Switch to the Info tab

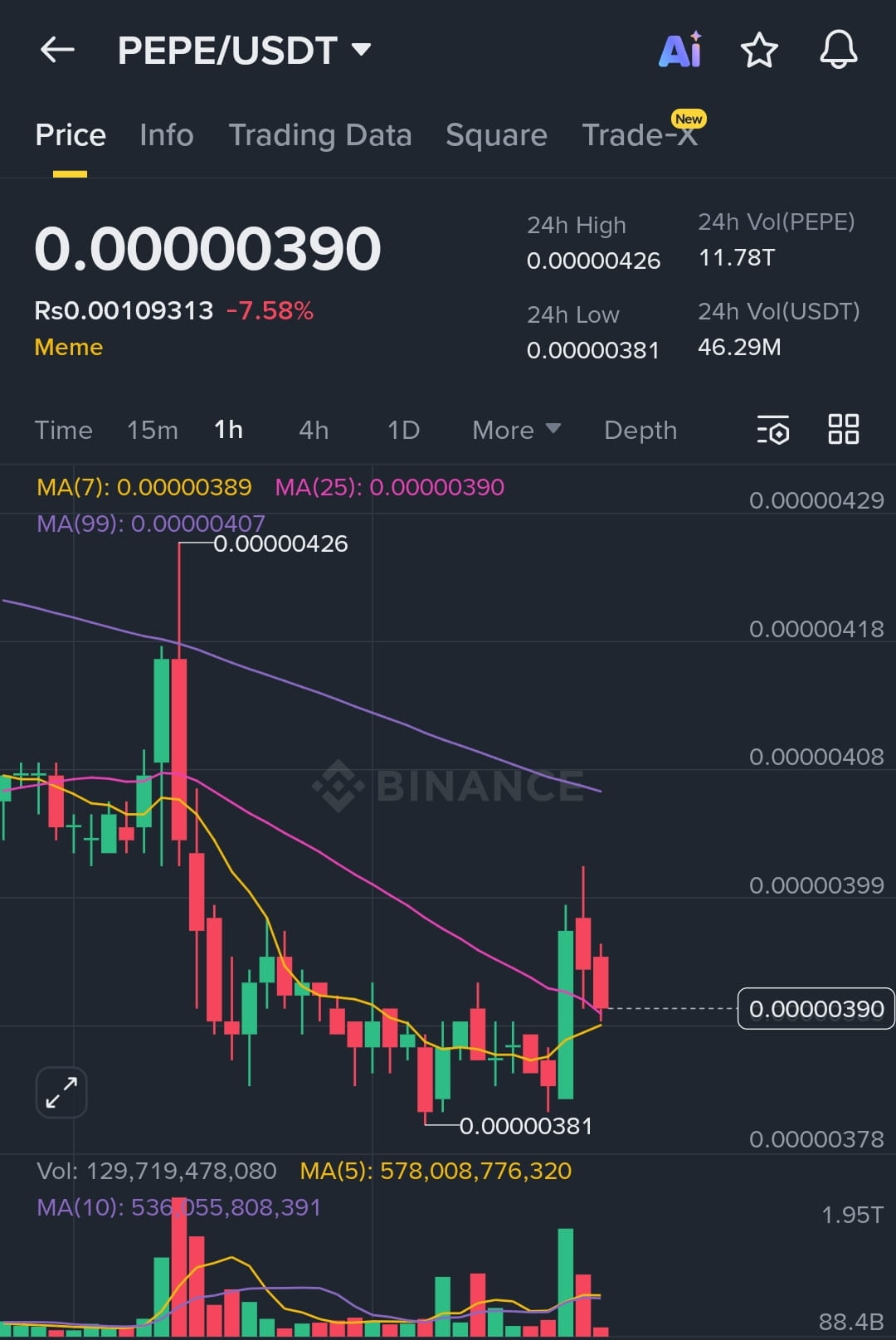(x=166, y=135)
